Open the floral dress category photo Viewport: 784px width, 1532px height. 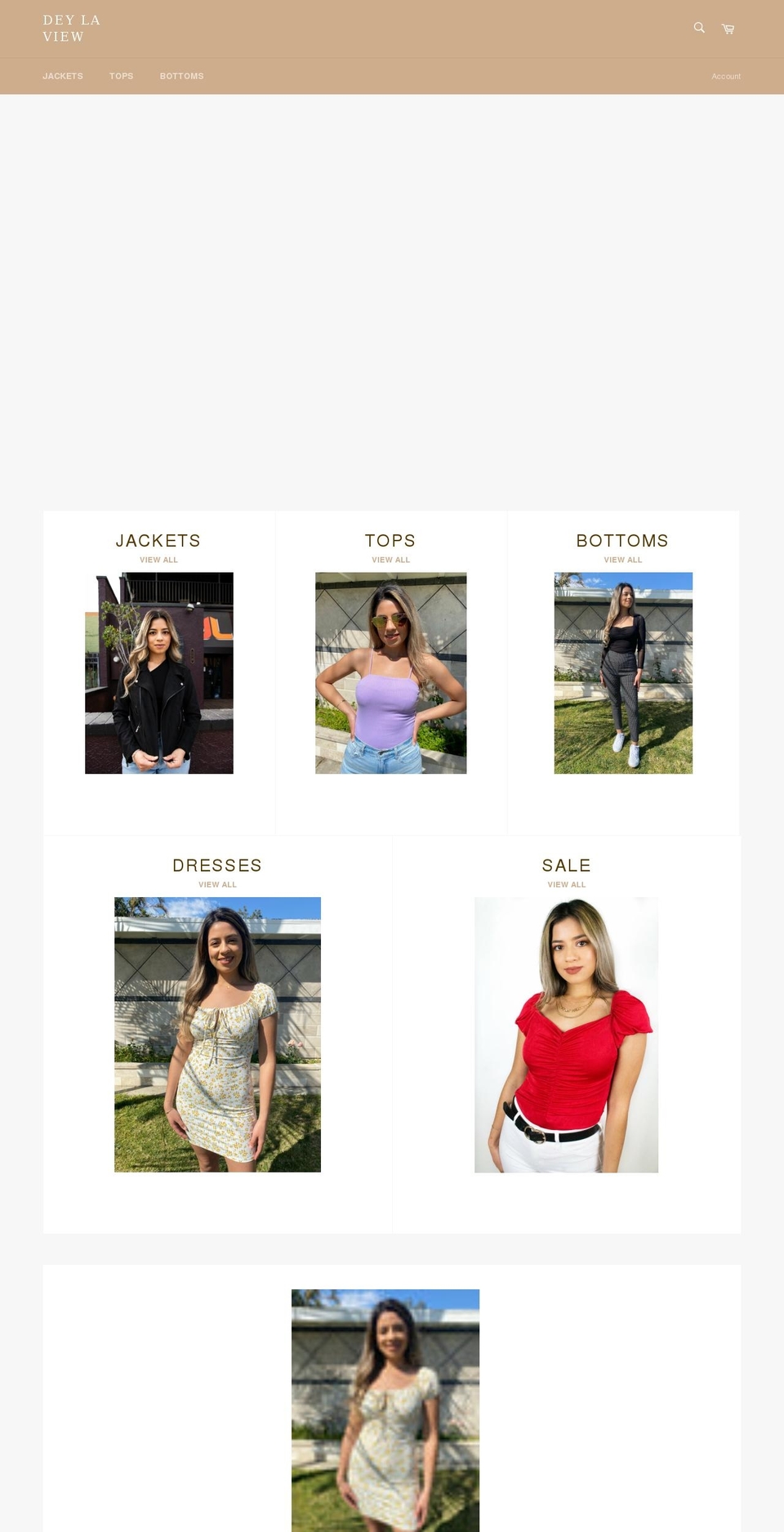pos(217,1034)
